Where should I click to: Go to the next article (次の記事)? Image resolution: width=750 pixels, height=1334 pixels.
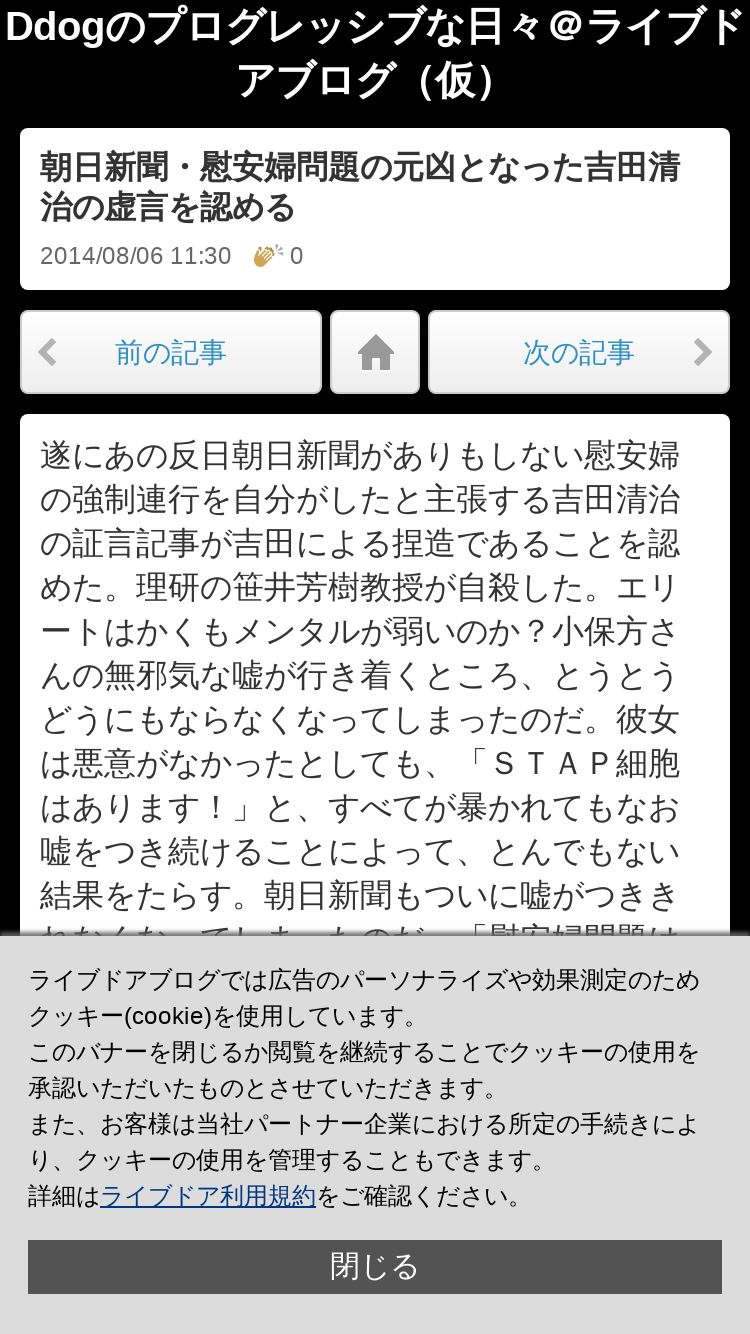(579, 352)
